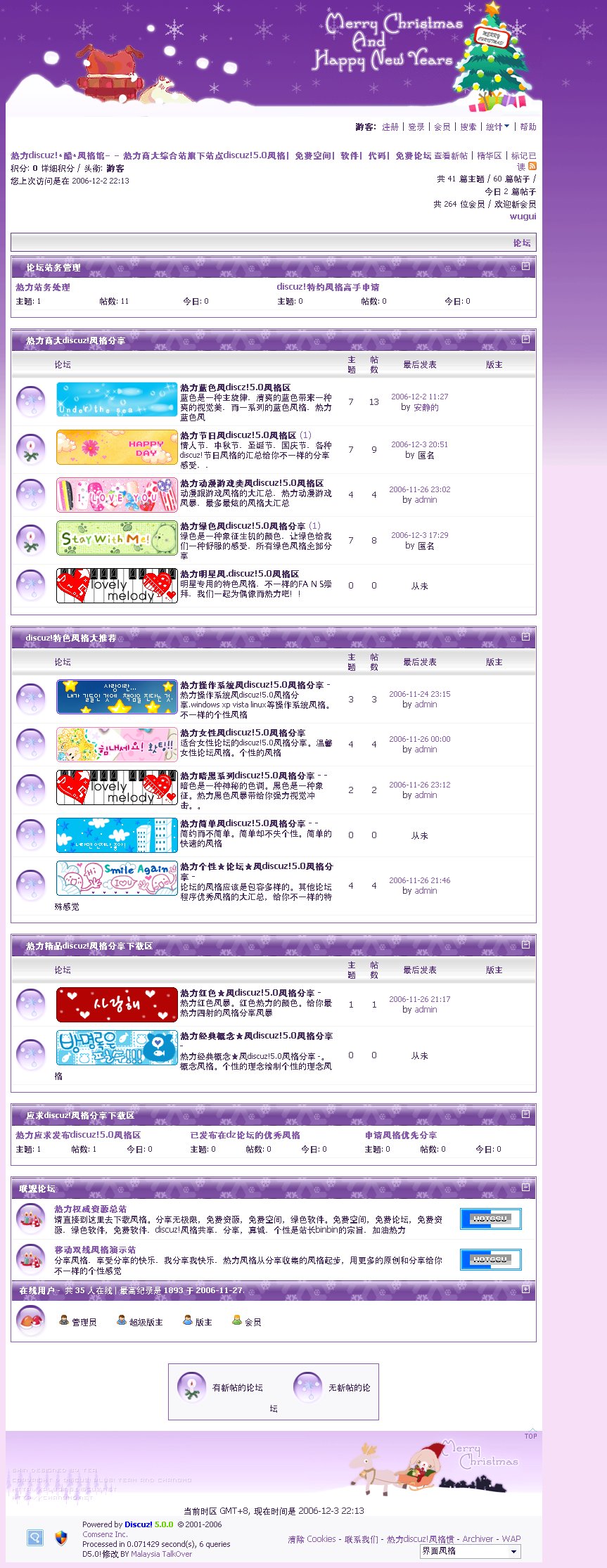Open the 登录 login link
607x1568 pixels.
click(416, 127)
